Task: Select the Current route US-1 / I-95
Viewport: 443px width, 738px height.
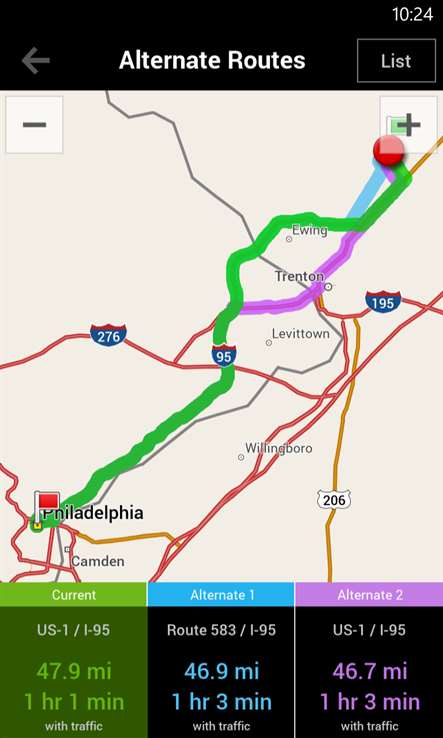Action: [73, 660]
